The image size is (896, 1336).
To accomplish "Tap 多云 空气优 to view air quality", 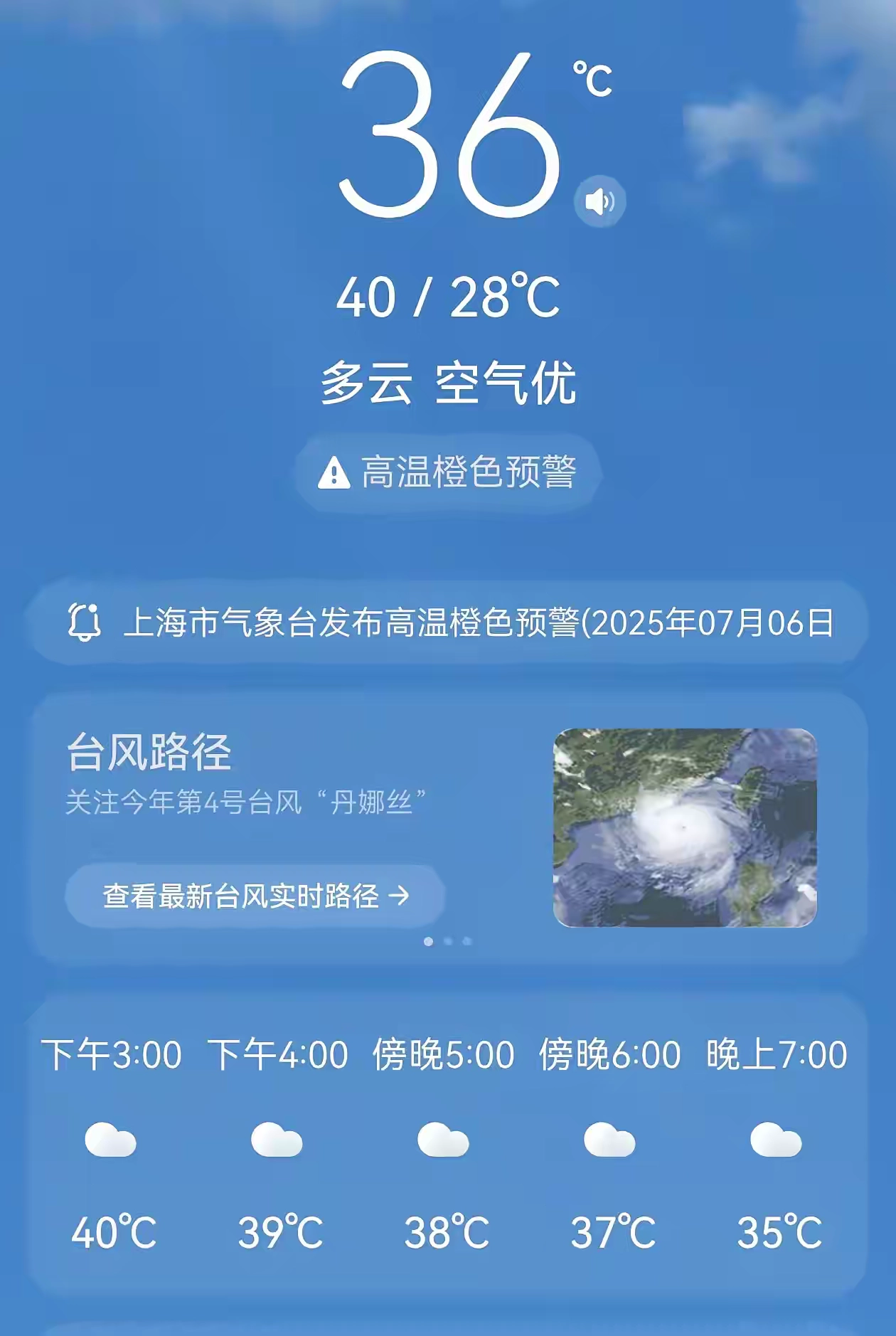I will (448, 381).
